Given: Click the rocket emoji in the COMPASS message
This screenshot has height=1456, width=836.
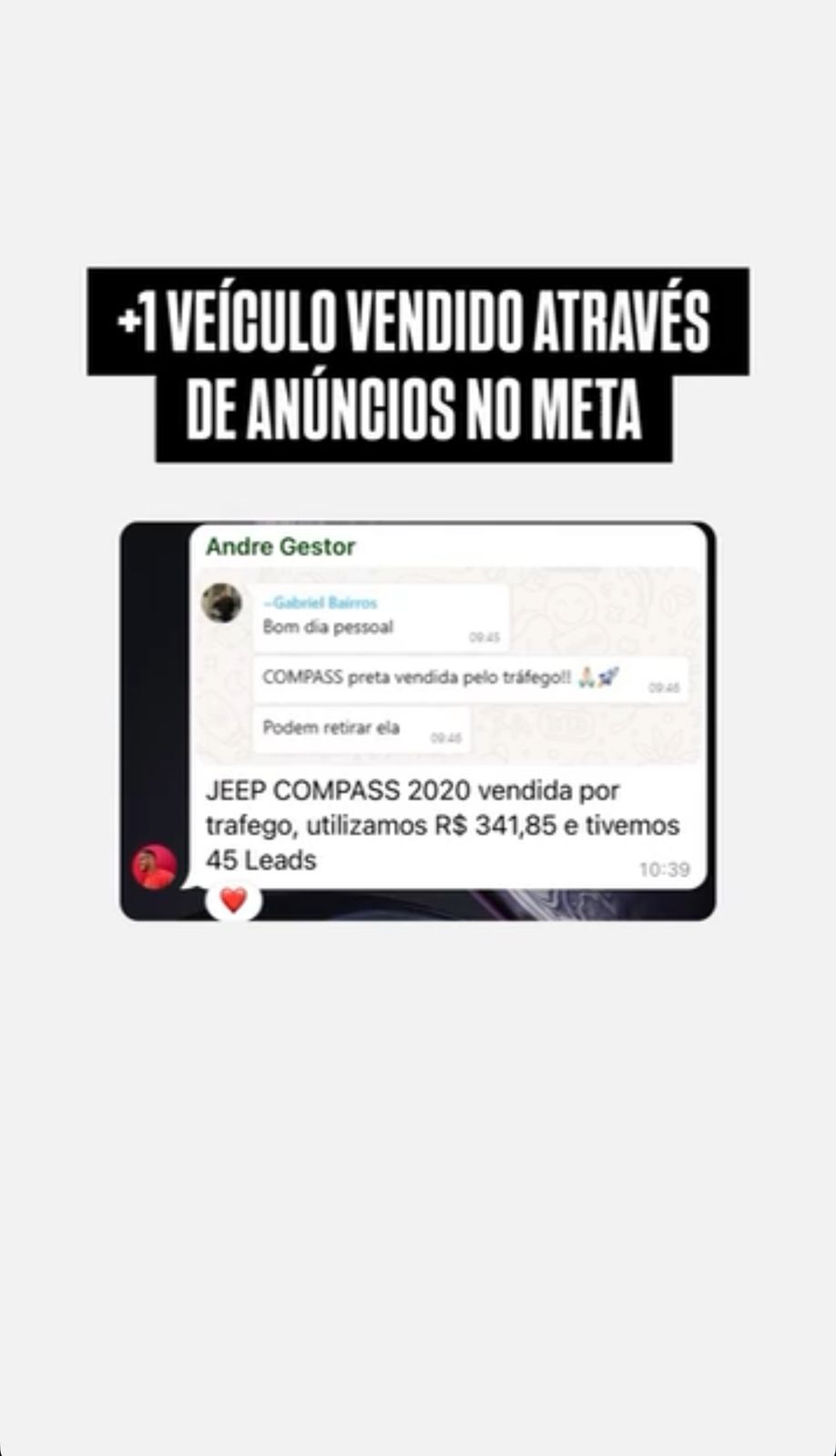Looking at the screenshot, I should coord(610,677).
